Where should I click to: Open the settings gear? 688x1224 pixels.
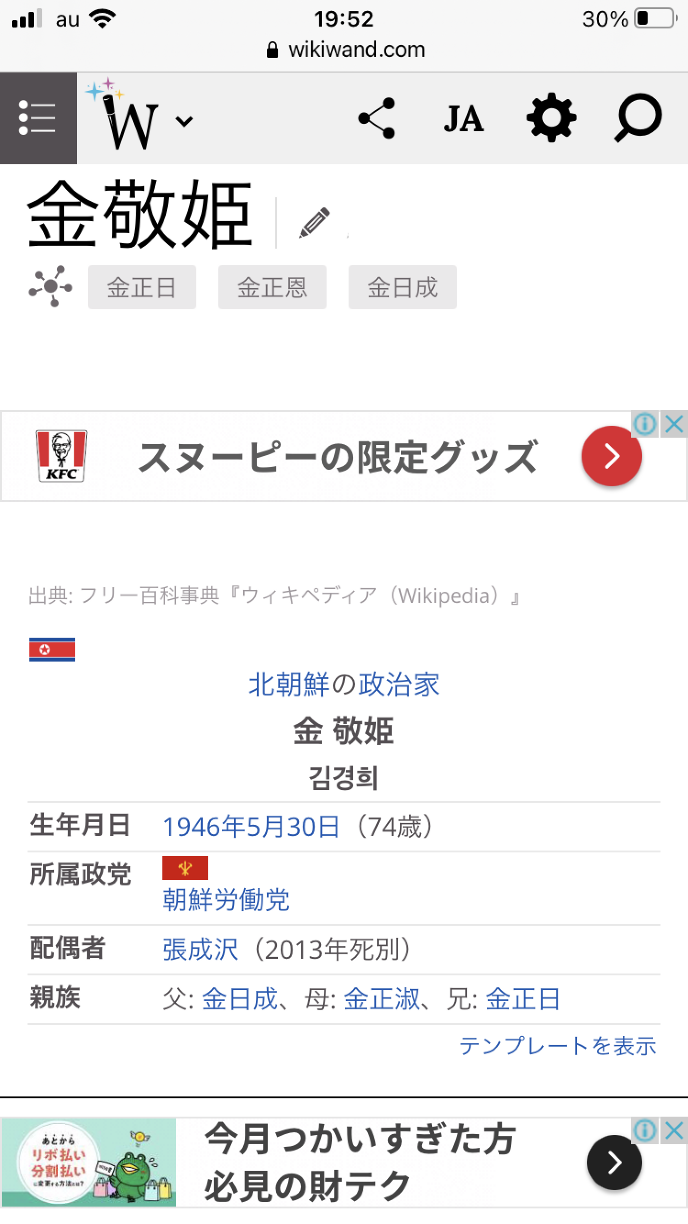pyautogui.click(x=551, y=119)
